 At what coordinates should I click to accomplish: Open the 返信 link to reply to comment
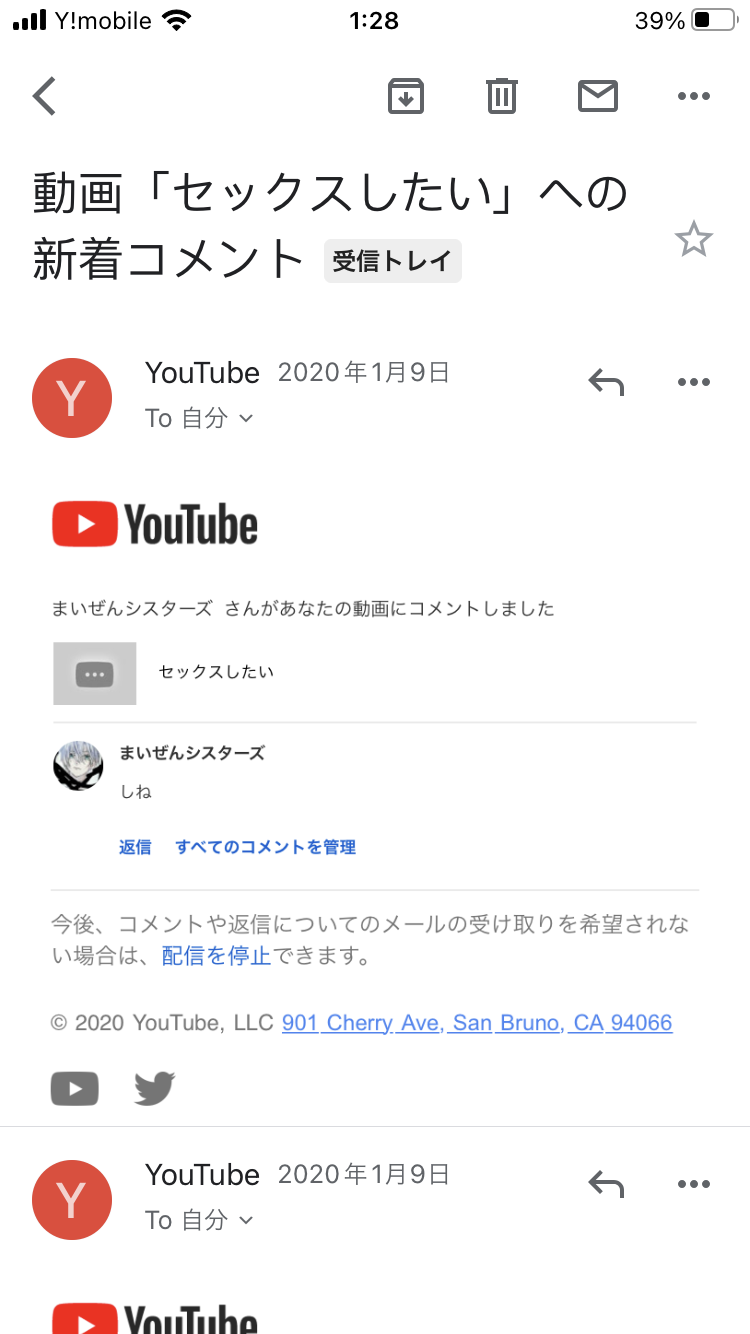tap(135, 847)
